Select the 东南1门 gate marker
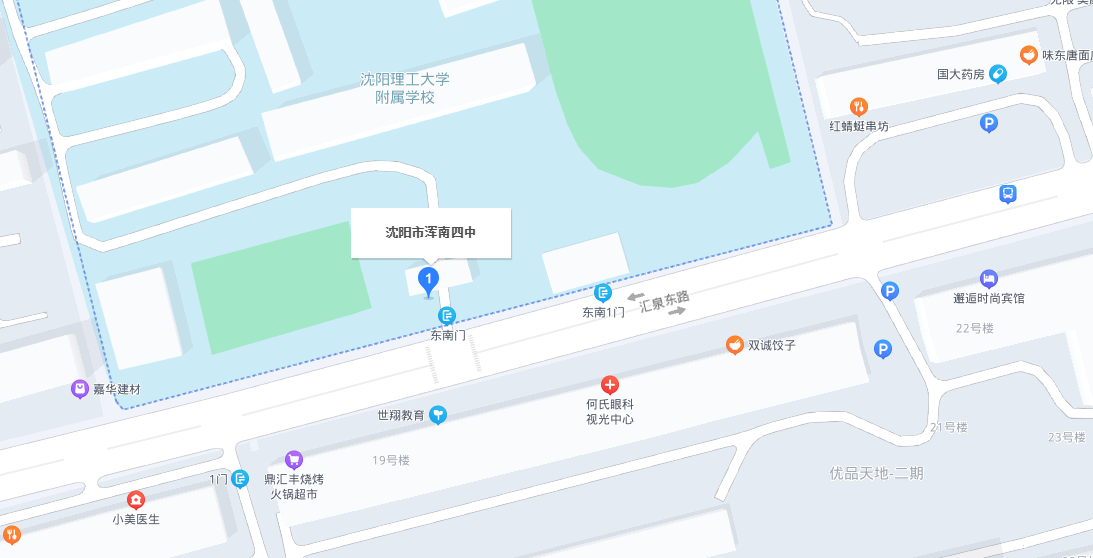Image resolution: width=1093 pixels, height=558 pixels. tap(603, 293)
